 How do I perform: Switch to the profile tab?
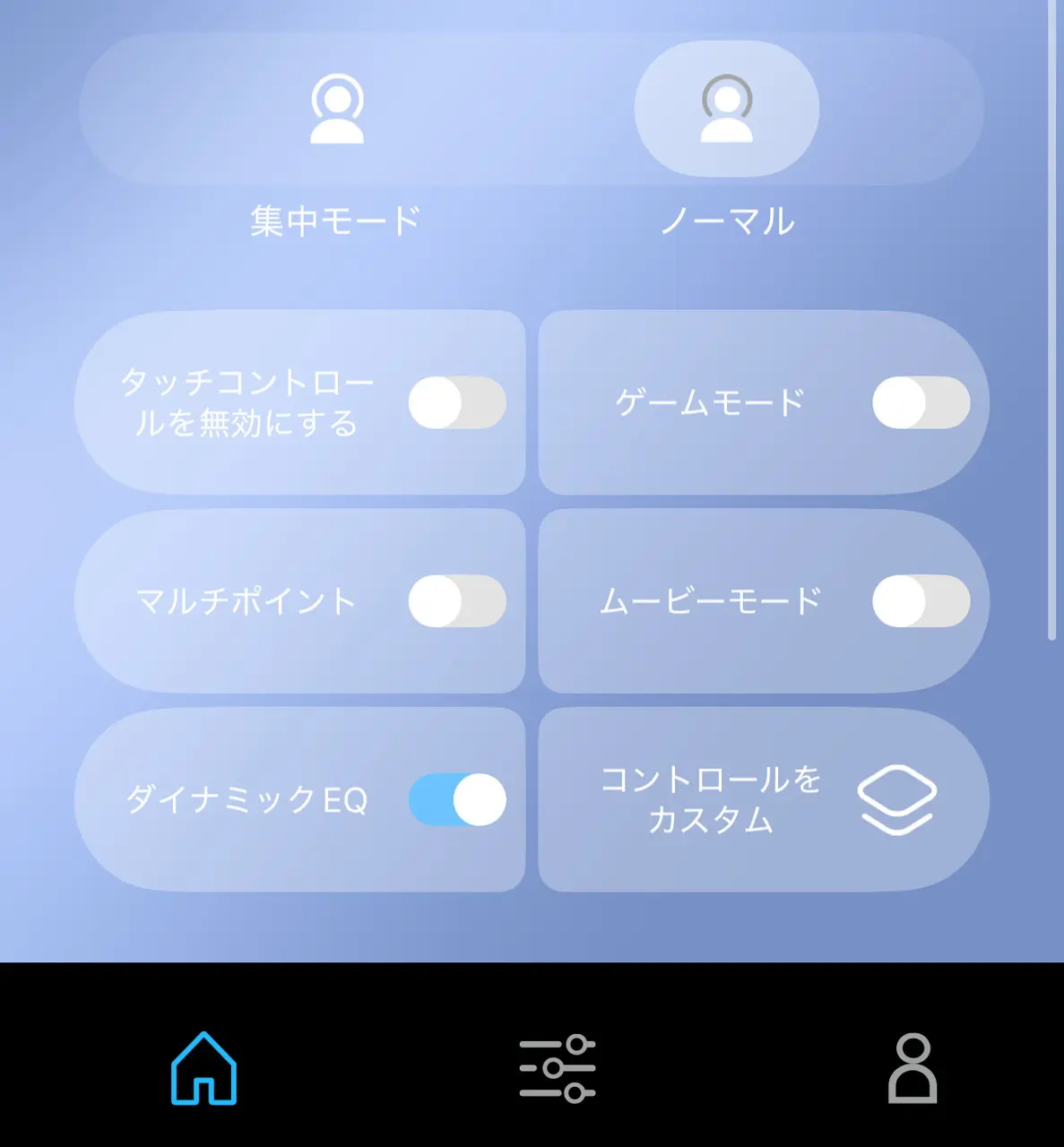[x=912, y=1067]
